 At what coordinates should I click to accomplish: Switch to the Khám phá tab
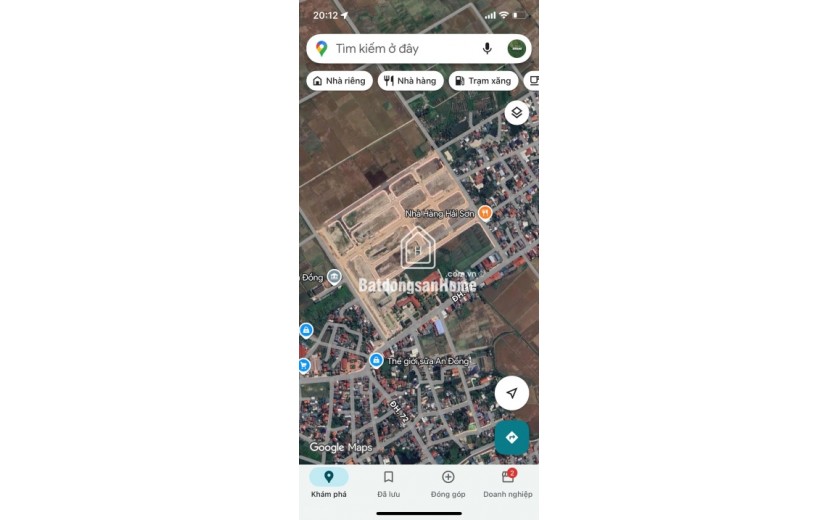[328, 483]
